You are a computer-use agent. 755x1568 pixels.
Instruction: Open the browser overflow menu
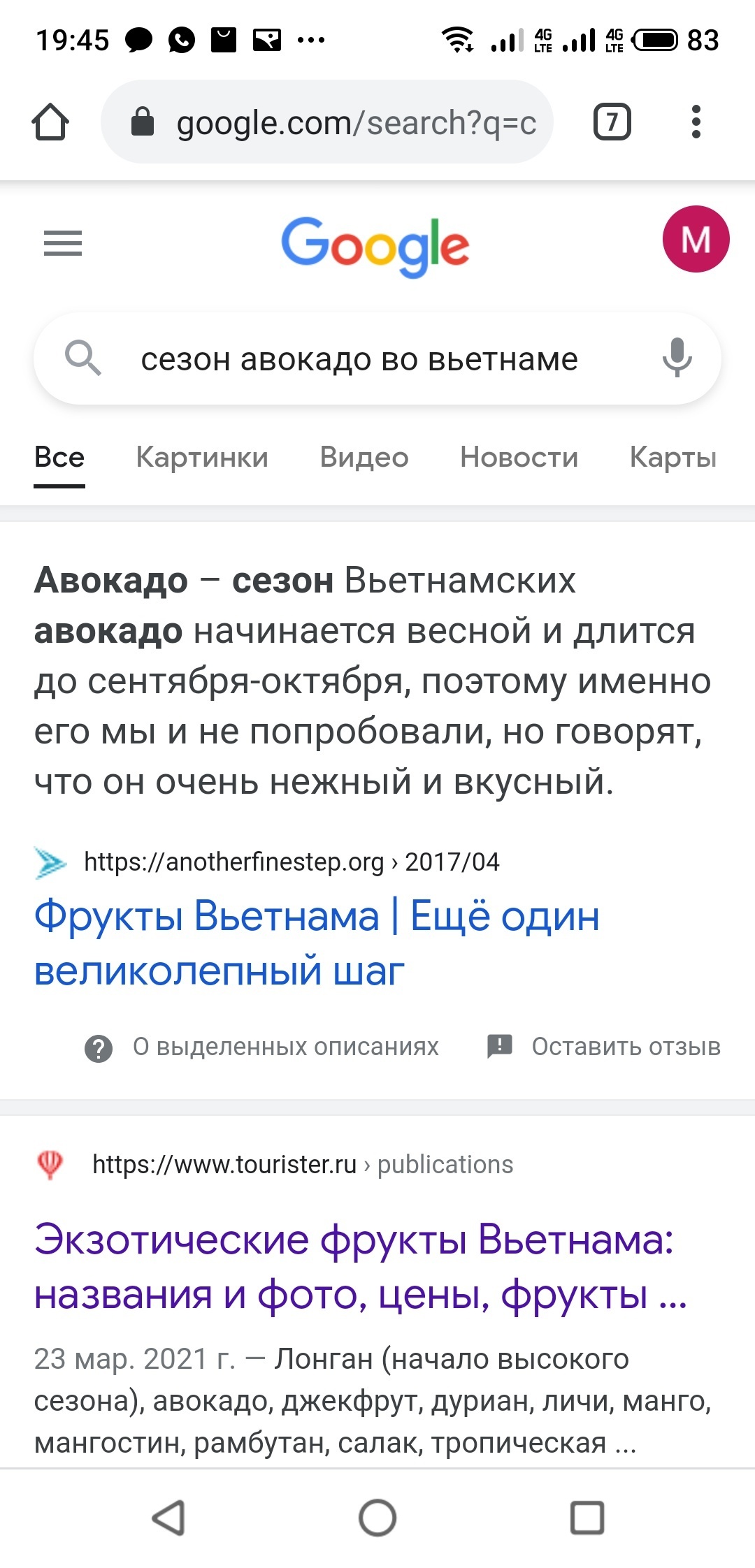coord(696,122)
